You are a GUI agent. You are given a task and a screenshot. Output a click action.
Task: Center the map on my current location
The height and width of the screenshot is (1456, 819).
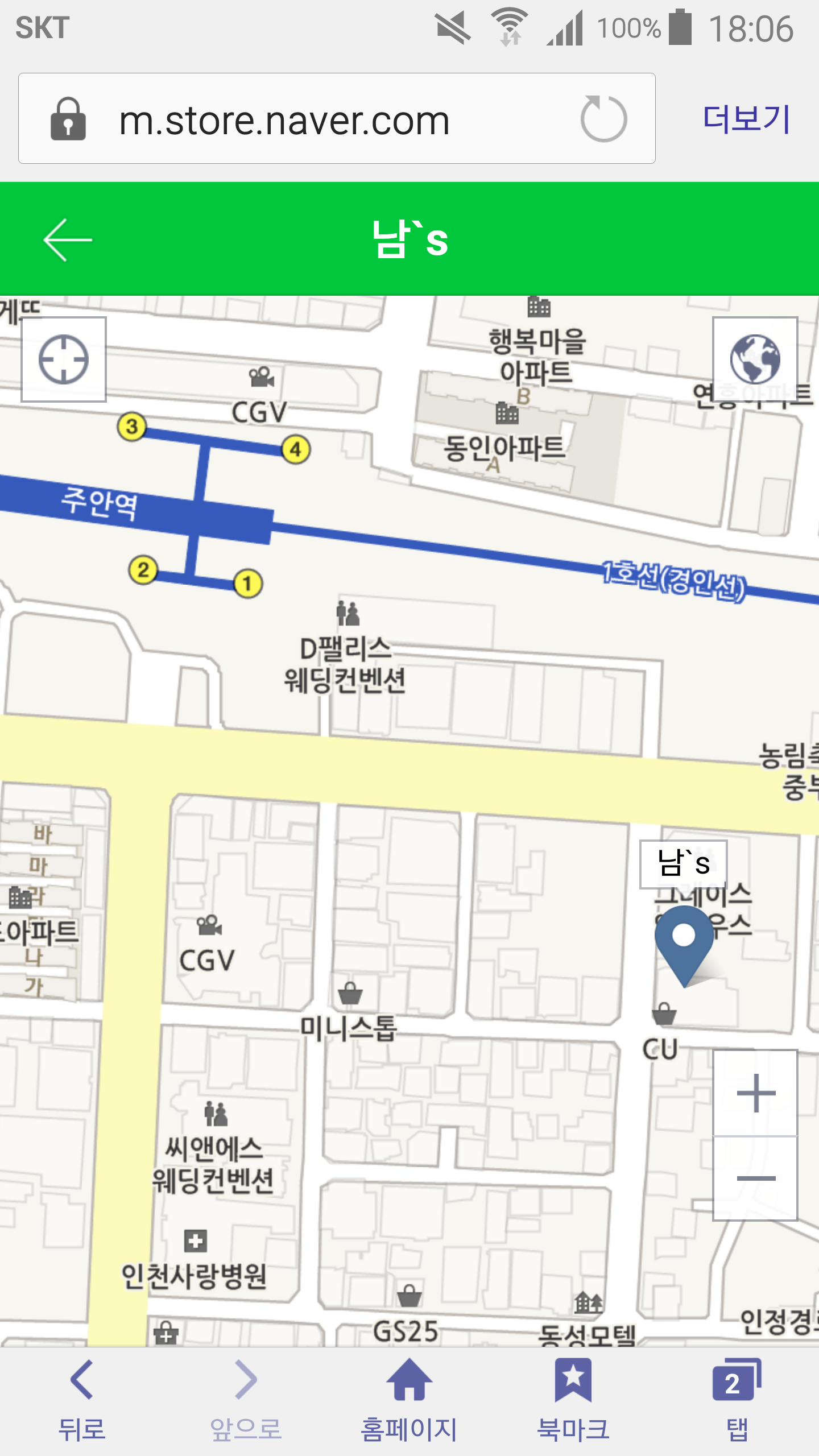(x=64, y=359)
